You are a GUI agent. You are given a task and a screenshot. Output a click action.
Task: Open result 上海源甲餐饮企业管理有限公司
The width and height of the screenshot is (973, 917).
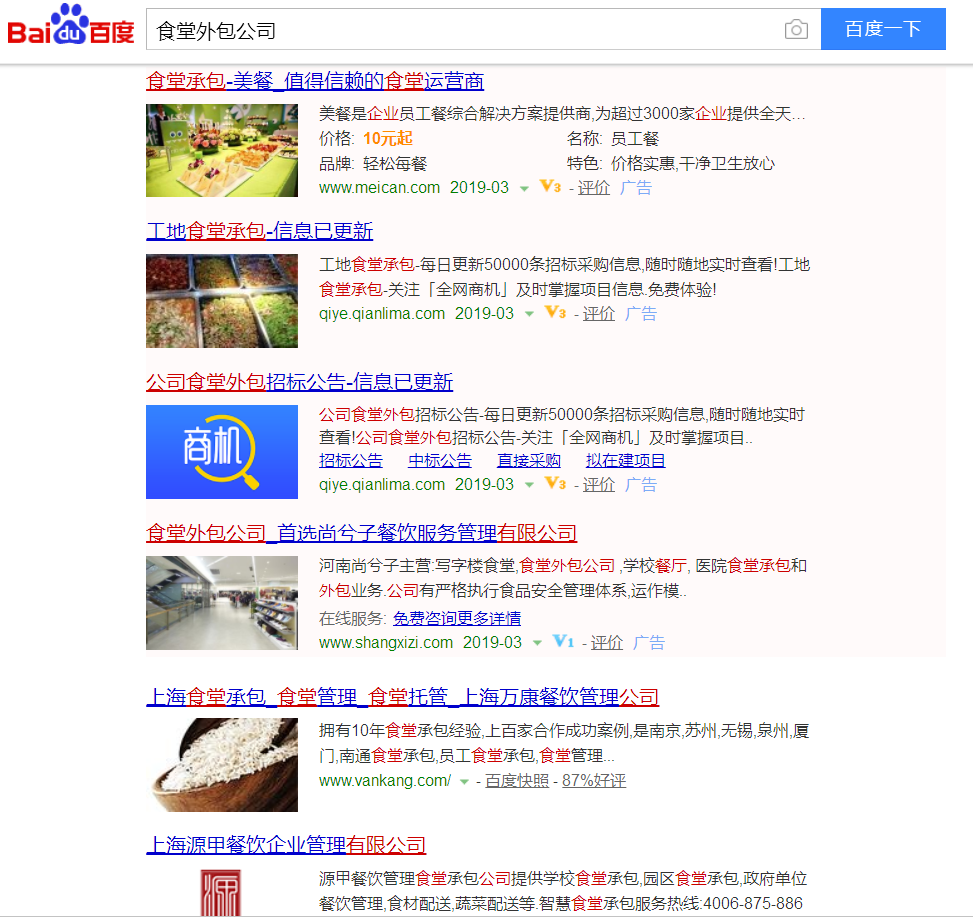click(286, 845)
